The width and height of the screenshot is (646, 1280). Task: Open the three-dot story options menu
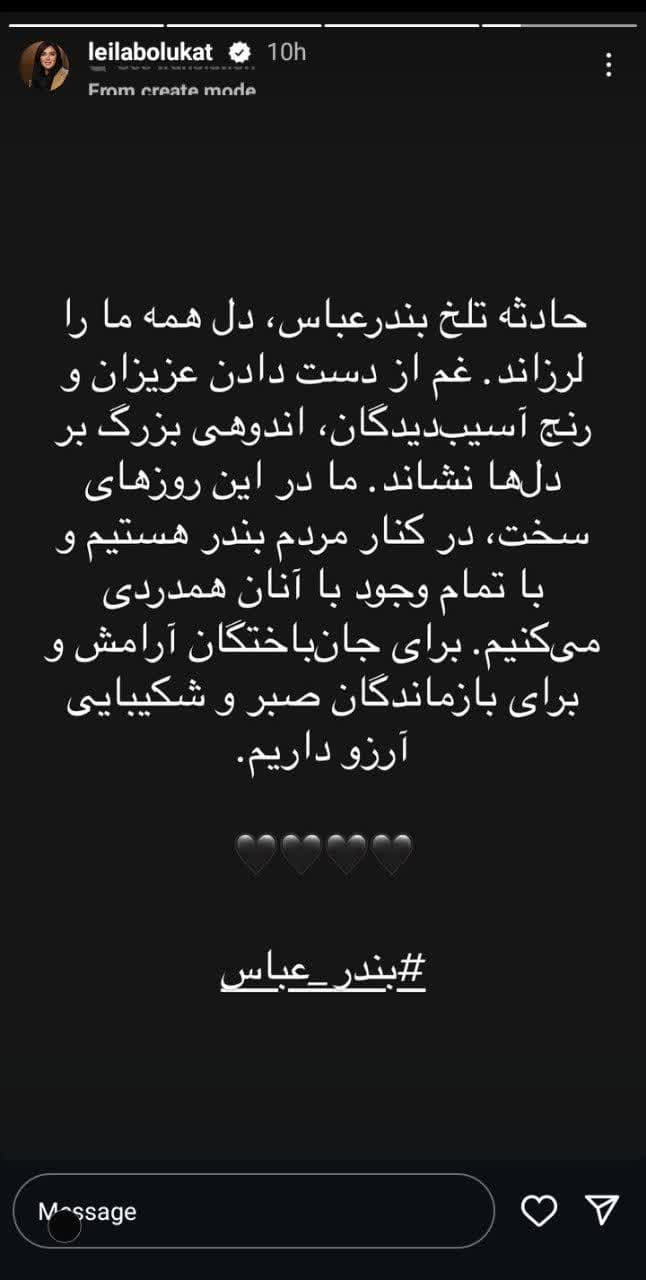(609, 65)
